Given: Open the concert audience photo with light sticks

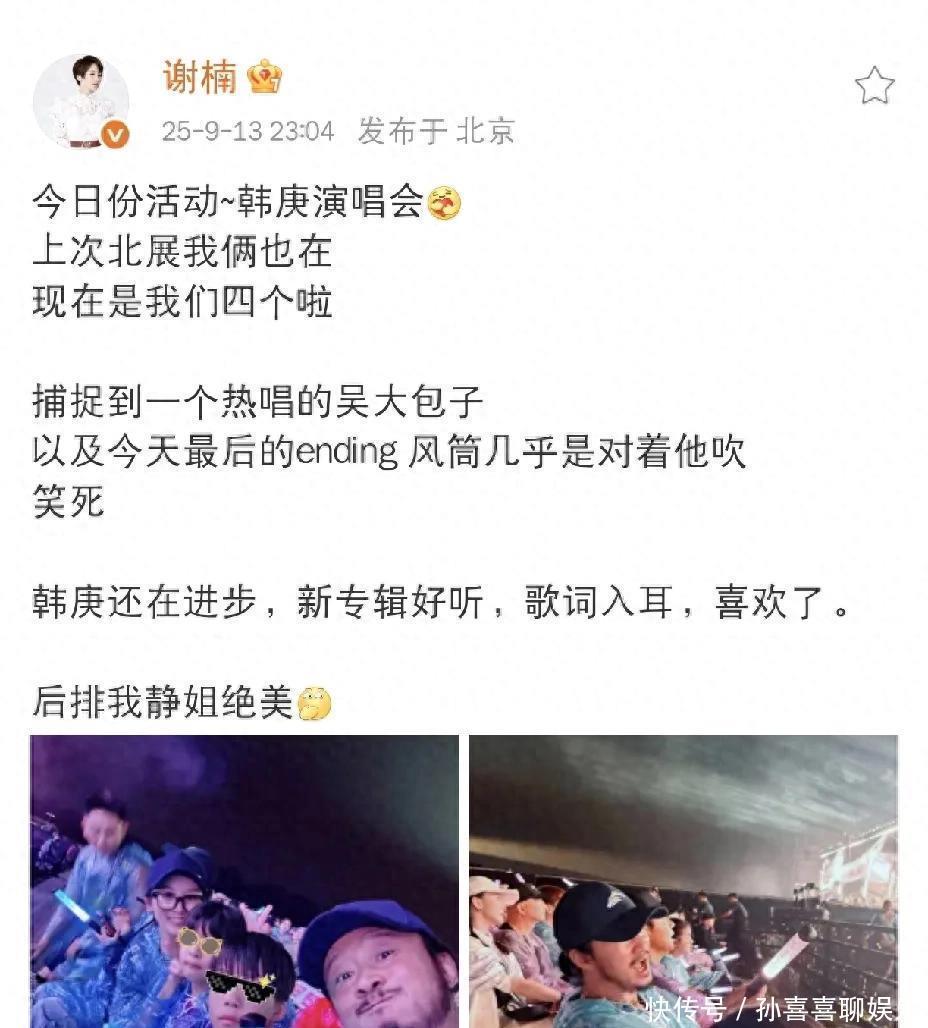Looking at the screenshot, I should tap(683, 880).
